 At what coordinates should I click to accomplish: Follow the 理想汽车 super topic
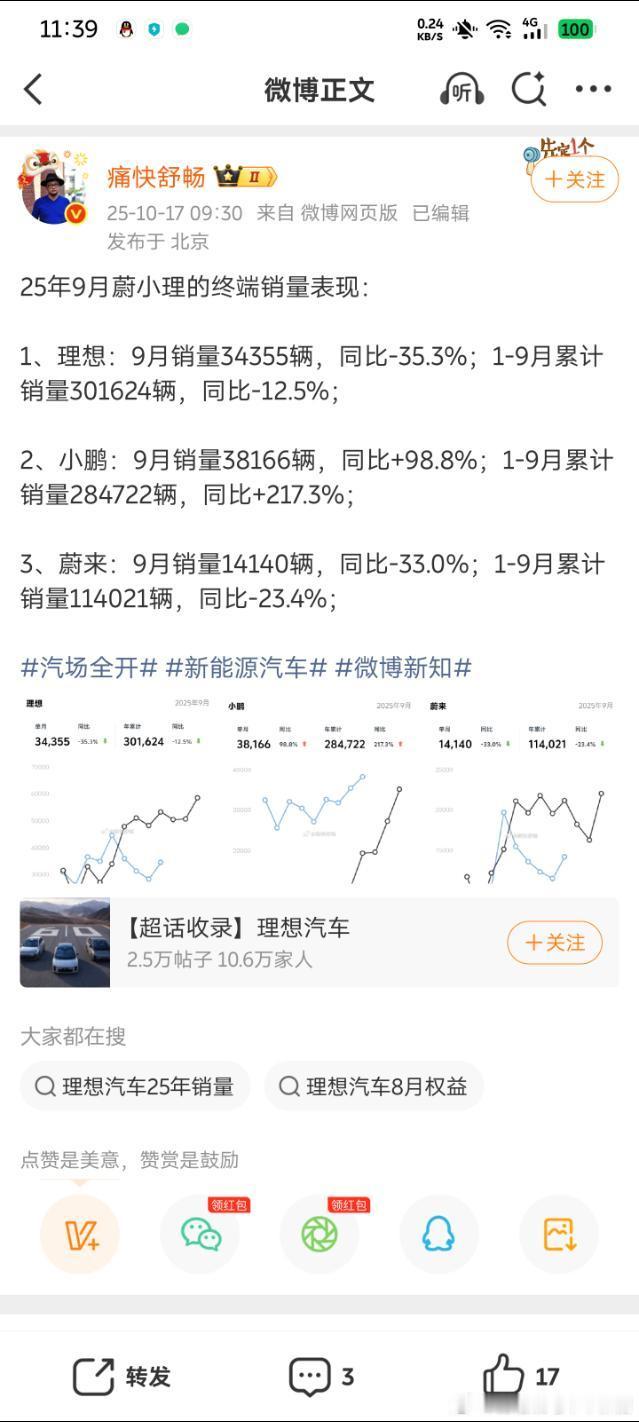coord(555,943)
